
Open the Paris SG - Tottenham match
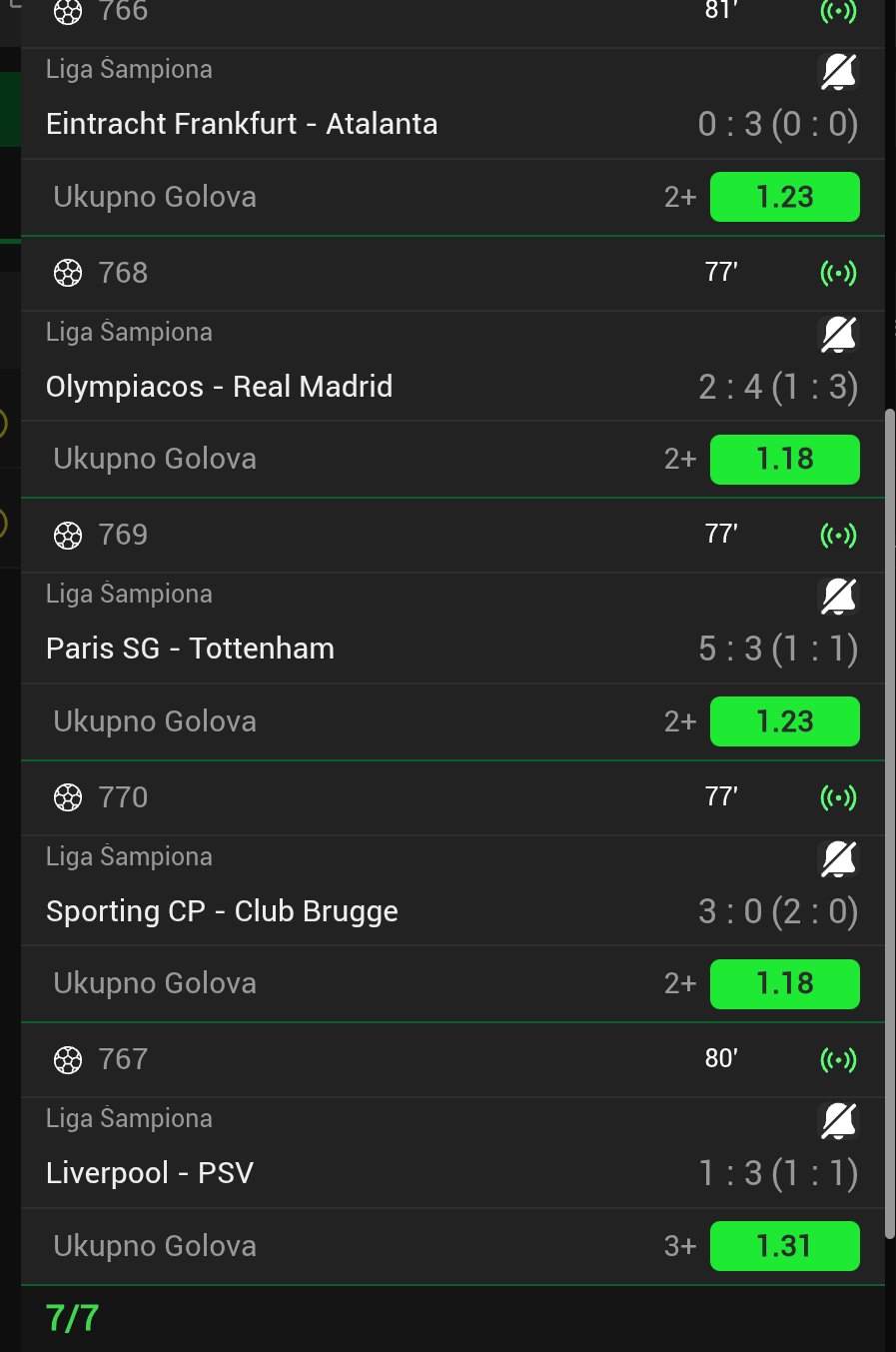(191, 649)
